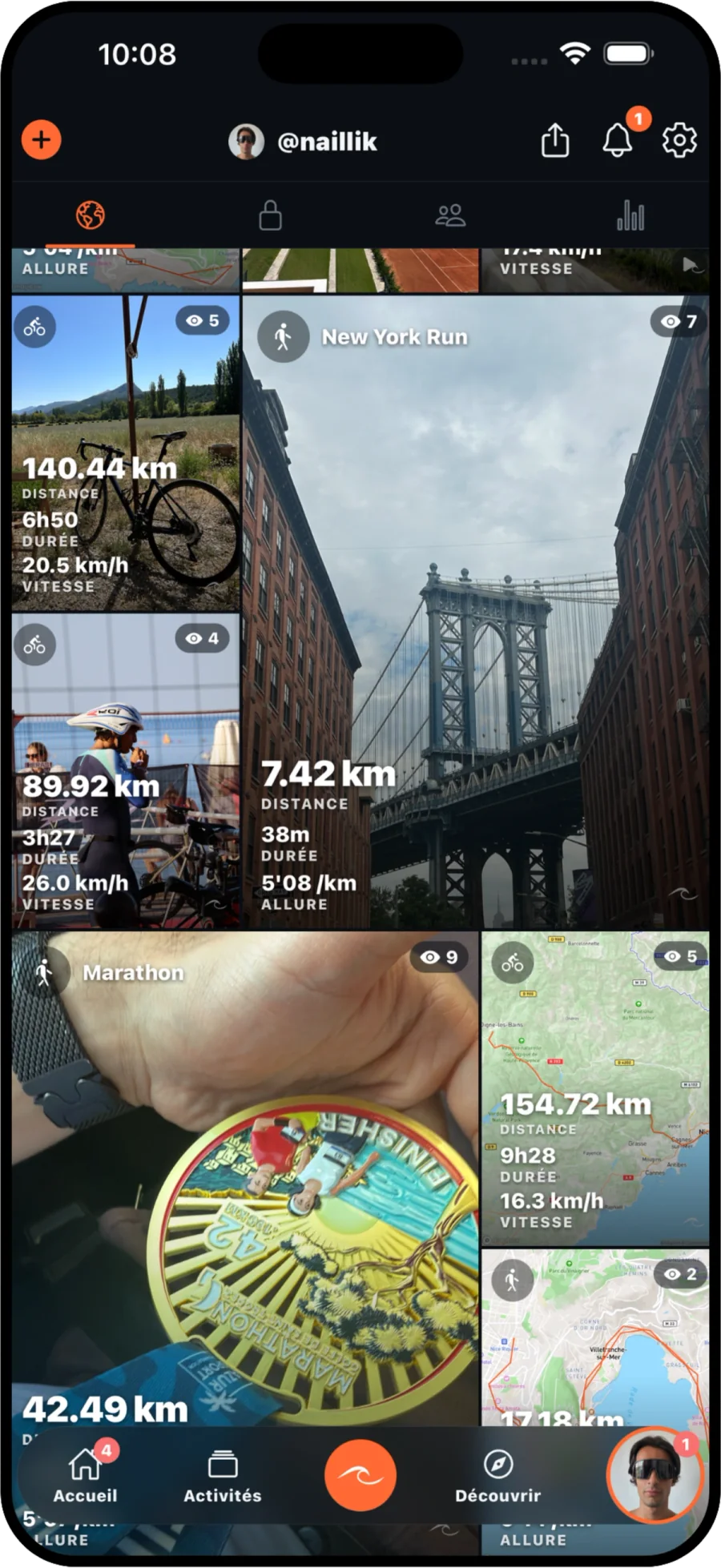Switch to the public globe tab
Viewport: 721px width, 1568px height.
(x=91, y=215)
